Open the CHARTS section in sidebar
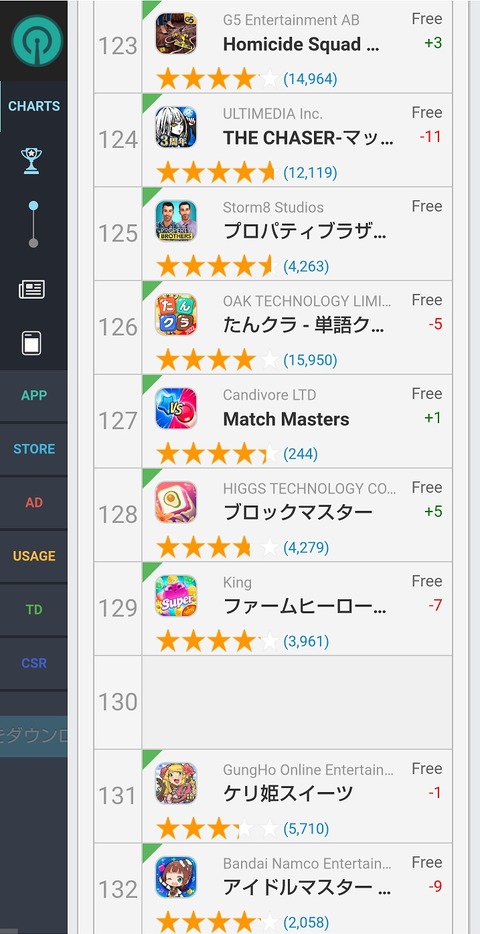This screenshot has width=480, height=934. [x=34, y=106]
